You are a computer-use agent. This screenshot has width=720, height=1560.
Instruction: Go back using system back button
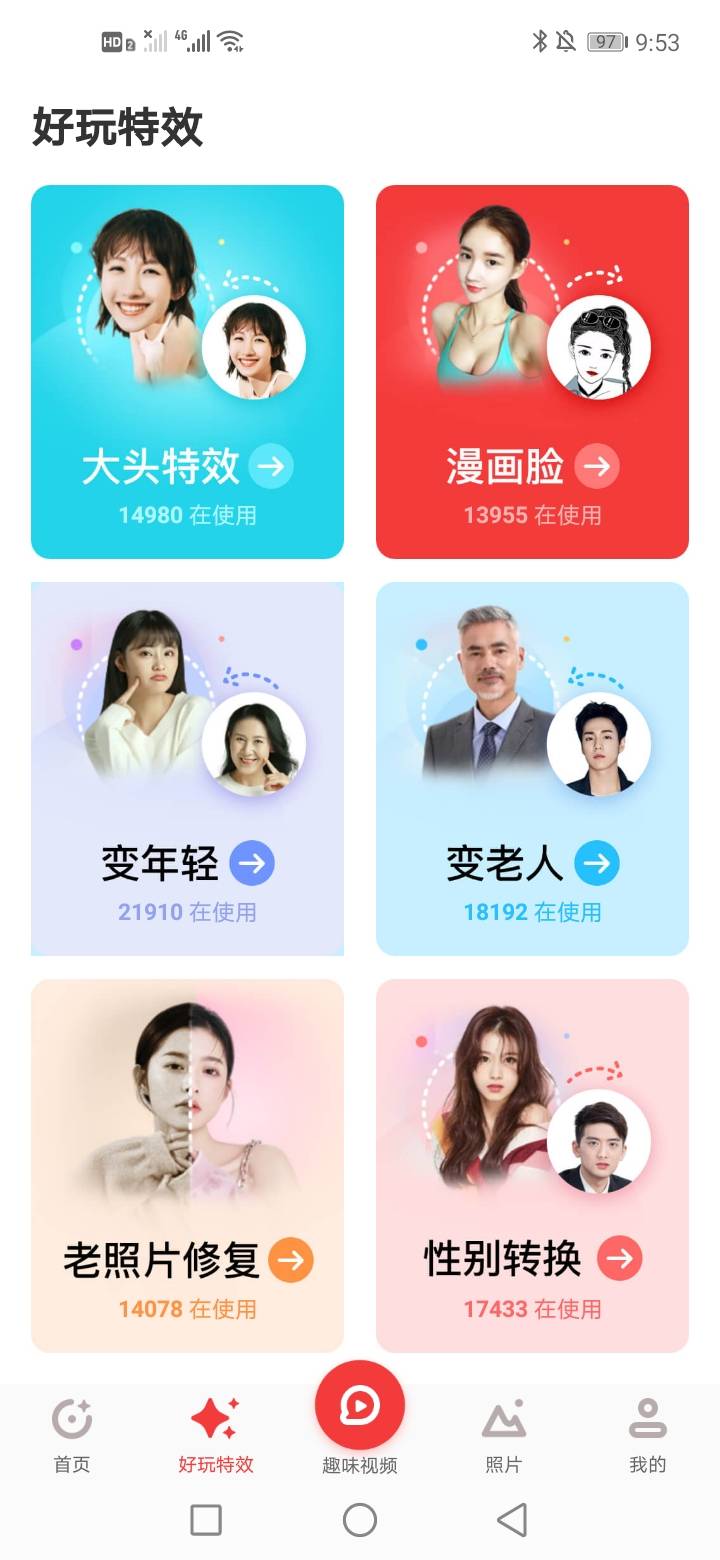tap(512, 1520)
